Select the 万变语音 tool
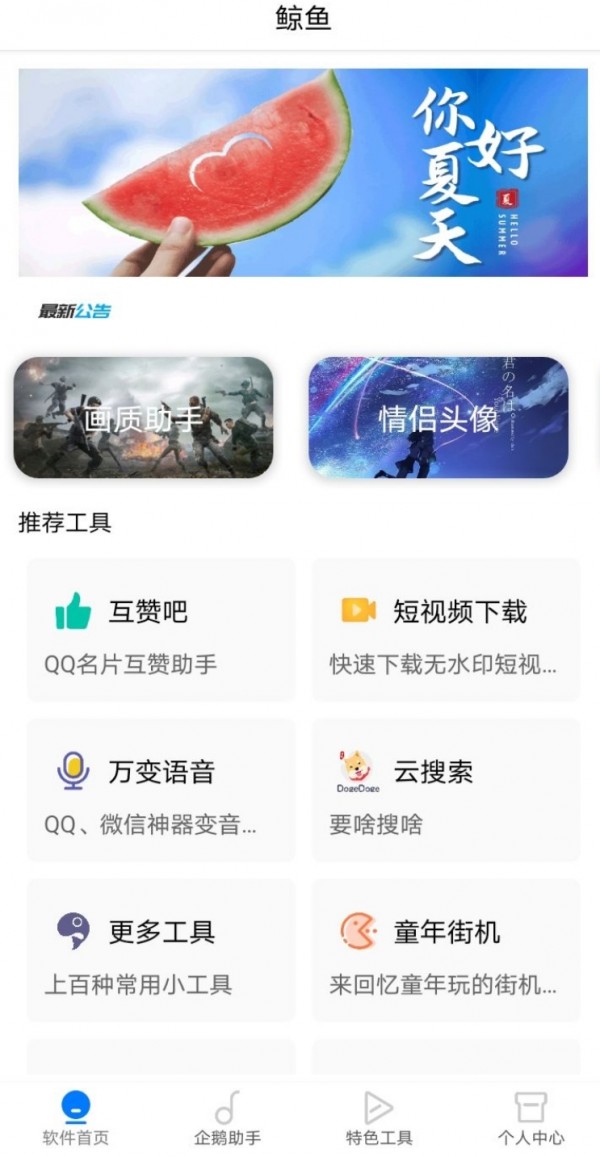This screenshot has height=1157, width=600. click(161, 790)
